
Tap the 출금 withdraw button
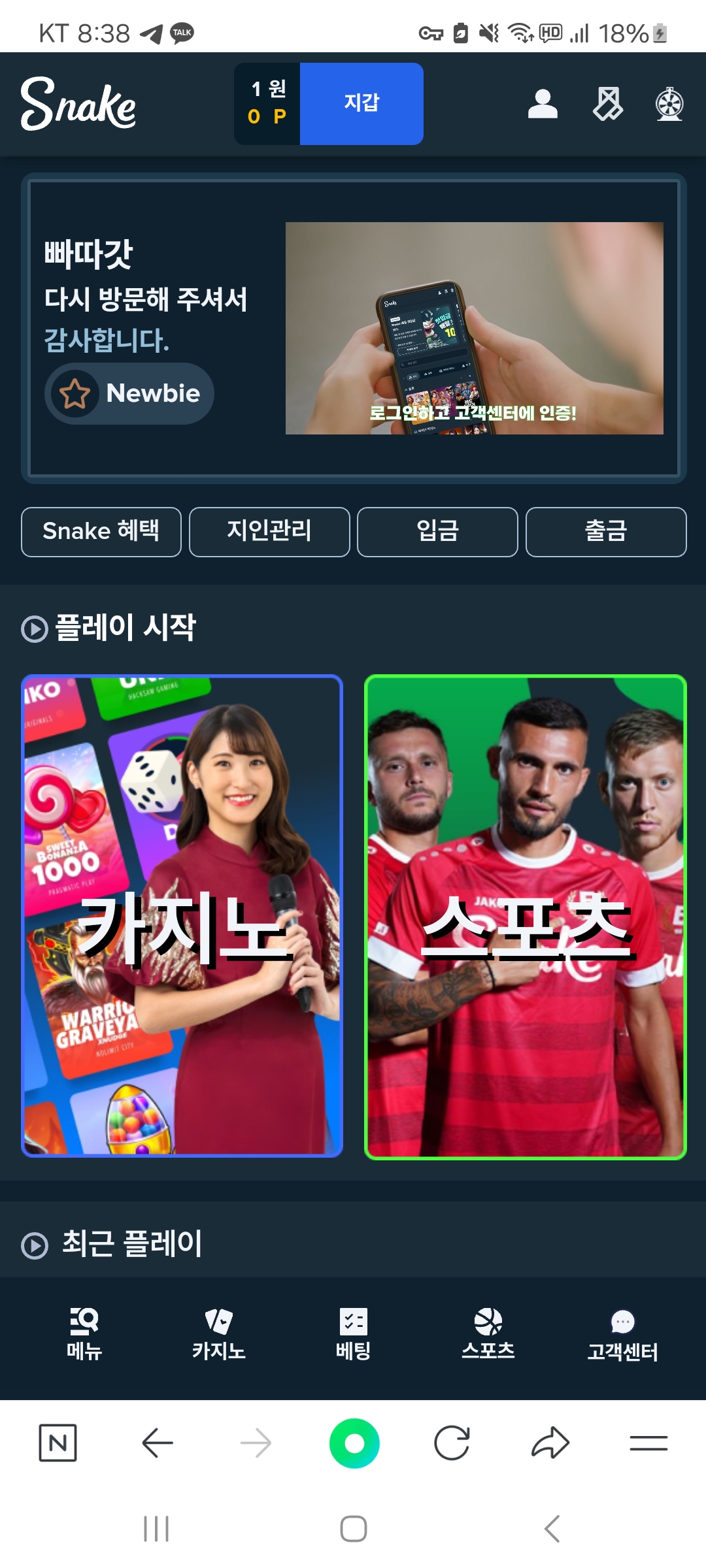[606, 532]
